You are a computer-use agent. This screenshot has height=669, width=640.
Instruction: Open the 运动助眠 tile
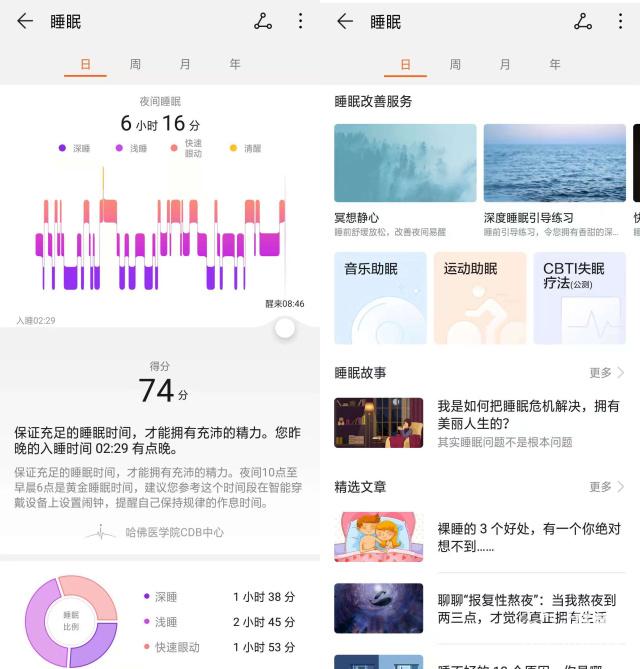click(x=480, y=298)
